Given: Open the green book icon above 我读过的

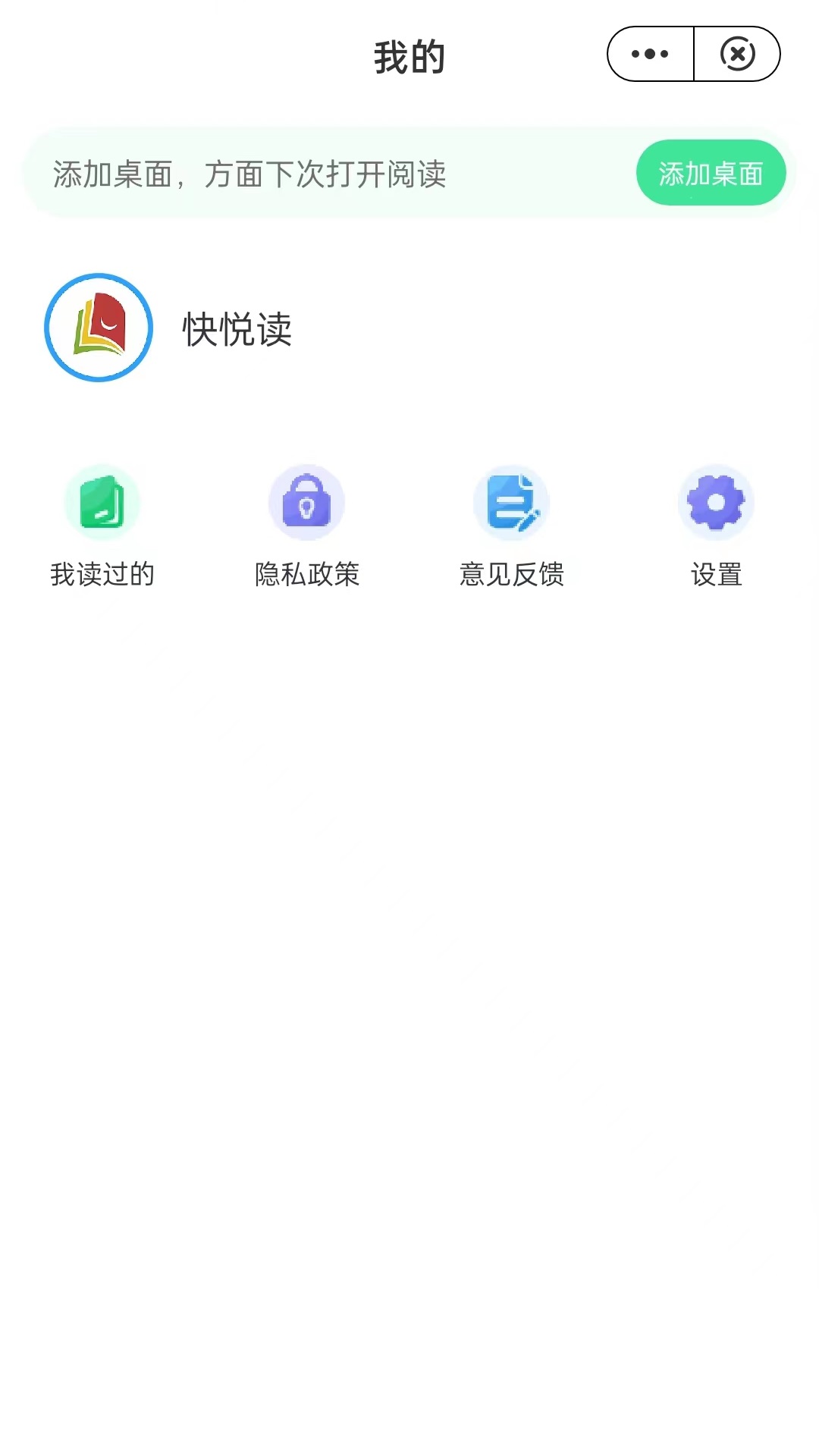Looking at the screenshot, I should tap(102, 501).
